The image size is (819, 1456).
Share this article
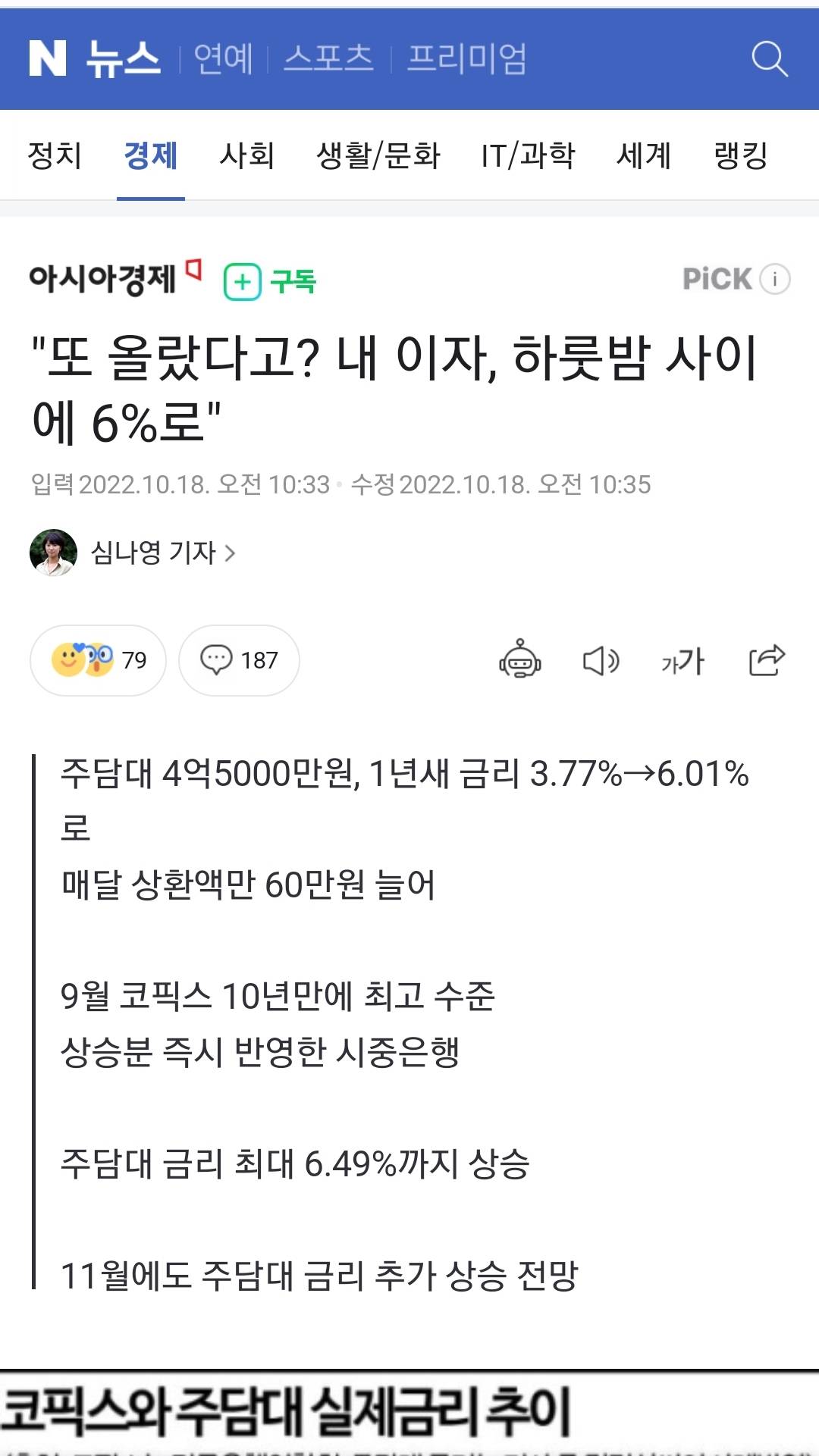[766, 659]
